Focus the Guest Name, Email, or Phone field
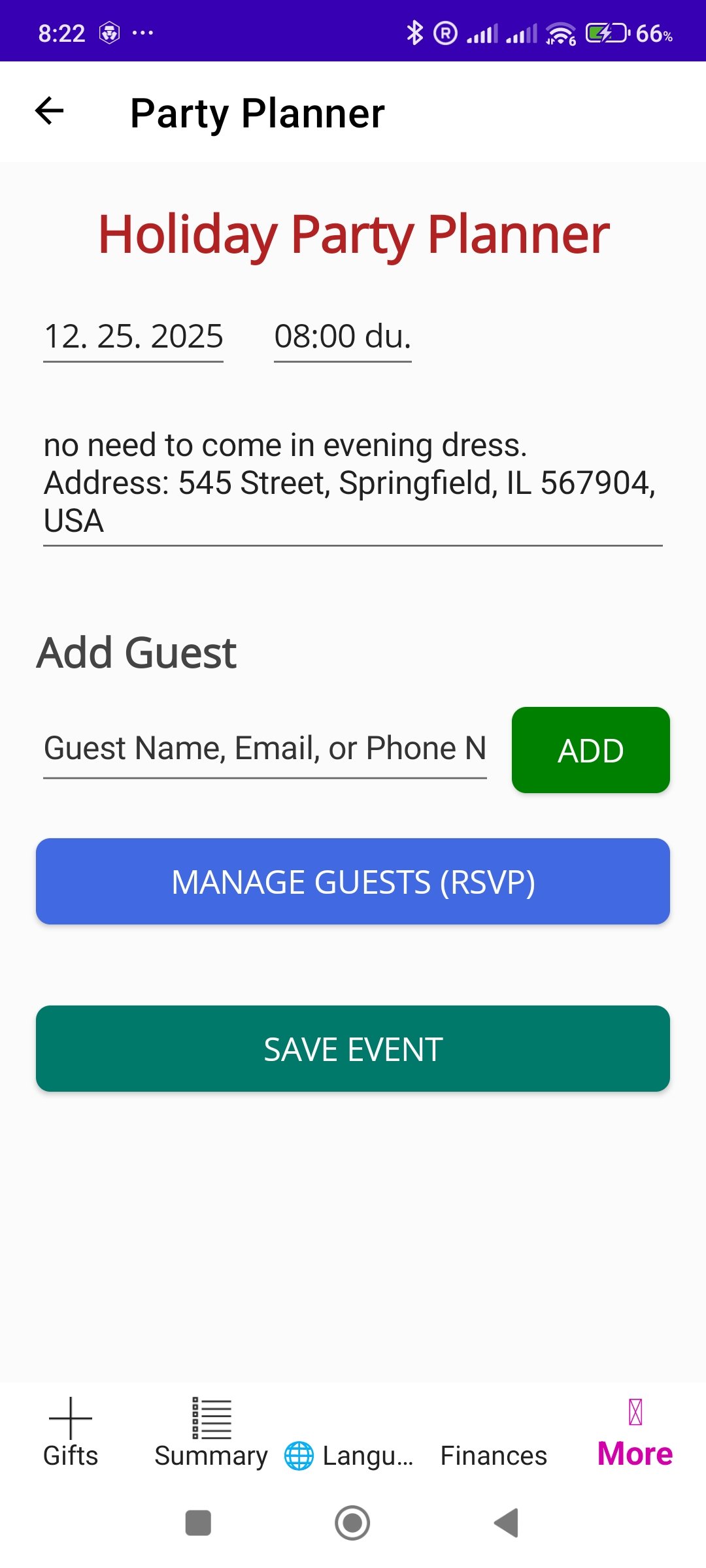 [265, 749]
